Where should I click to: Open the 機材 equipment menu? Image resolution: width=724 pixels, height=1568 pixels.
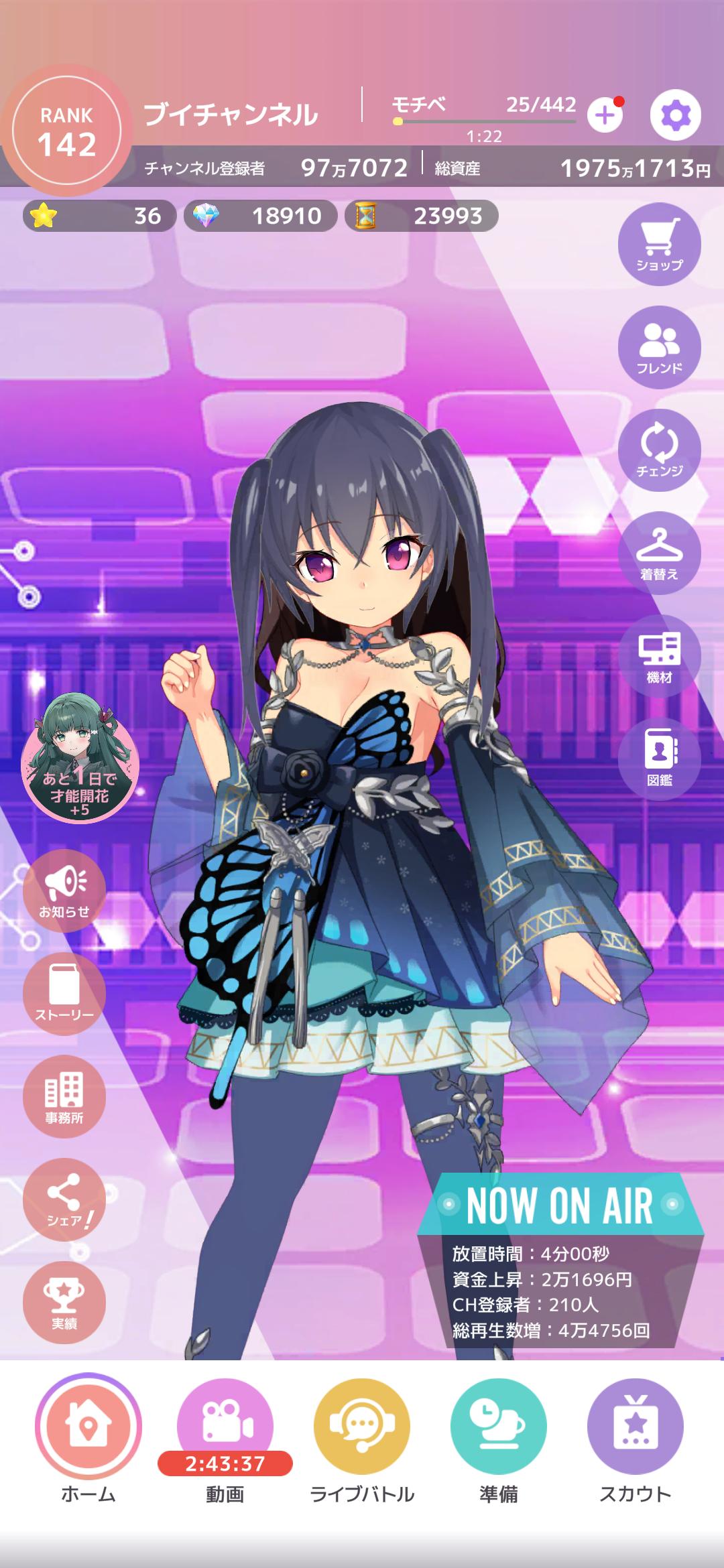(x=659, y=656)
